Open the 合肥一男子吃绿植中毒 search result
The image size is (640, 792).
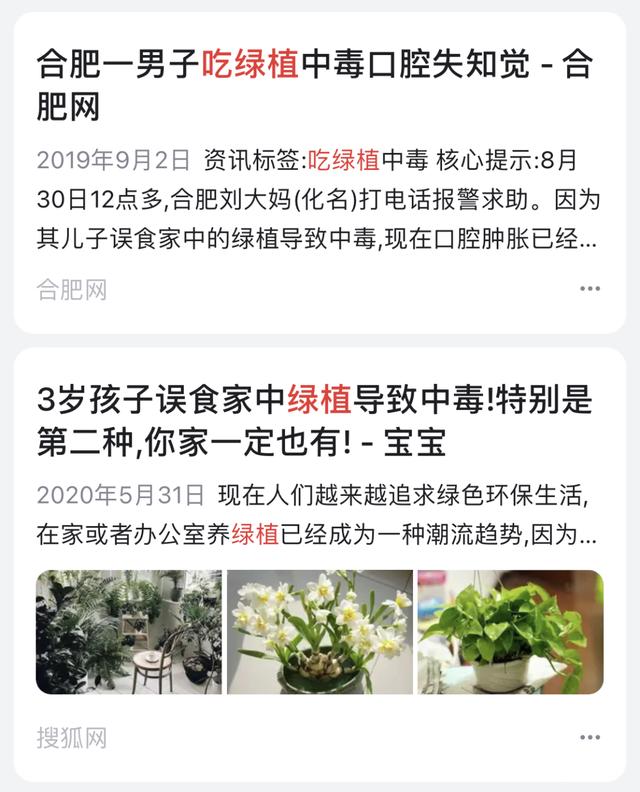pos(314,84)
